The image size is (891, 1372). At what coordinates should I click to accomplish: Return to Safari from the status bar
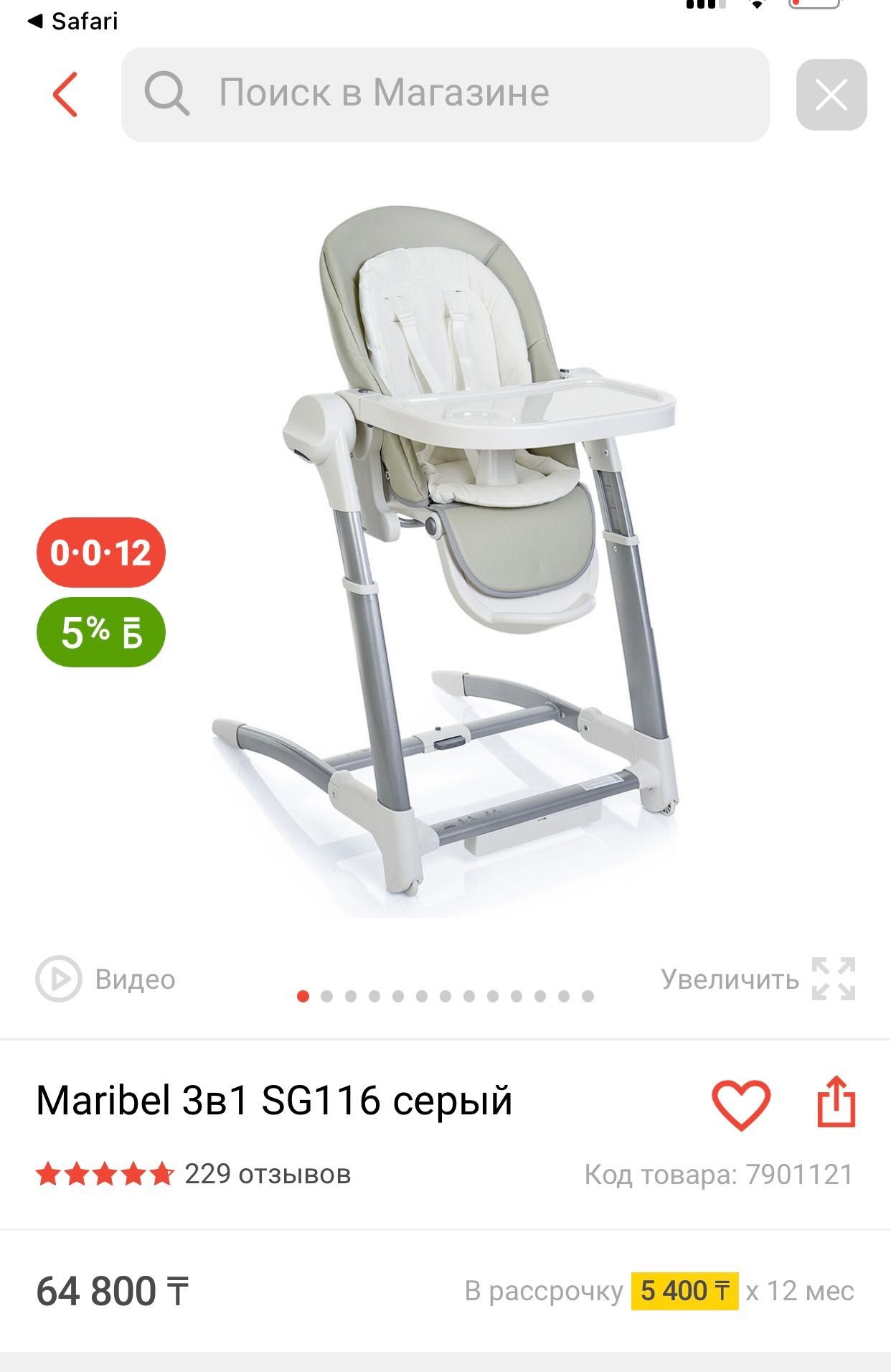(x=73, y=22)
